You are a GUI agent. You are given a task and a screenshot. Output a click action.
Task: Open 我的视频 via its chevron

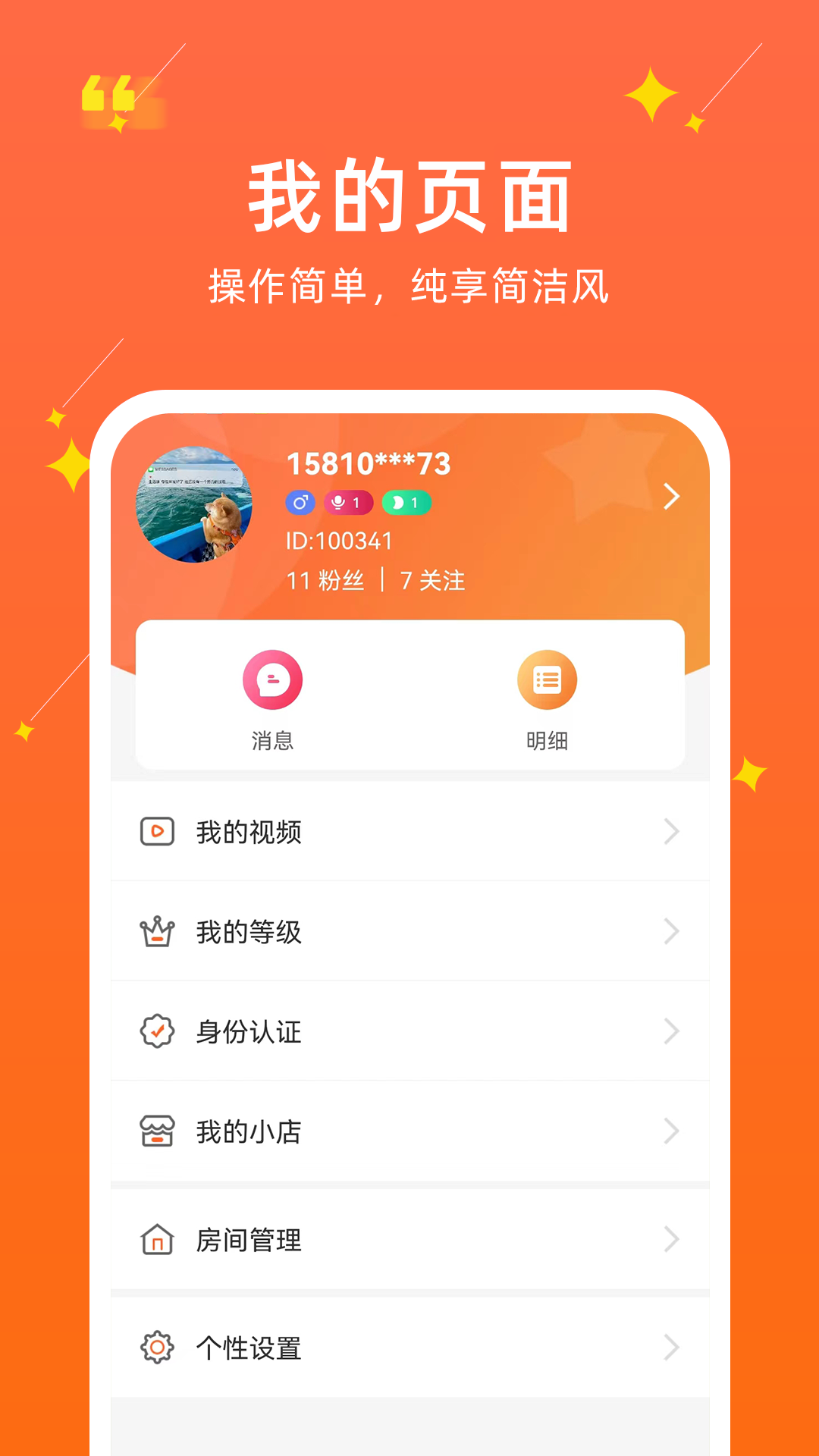coord(670,832)
